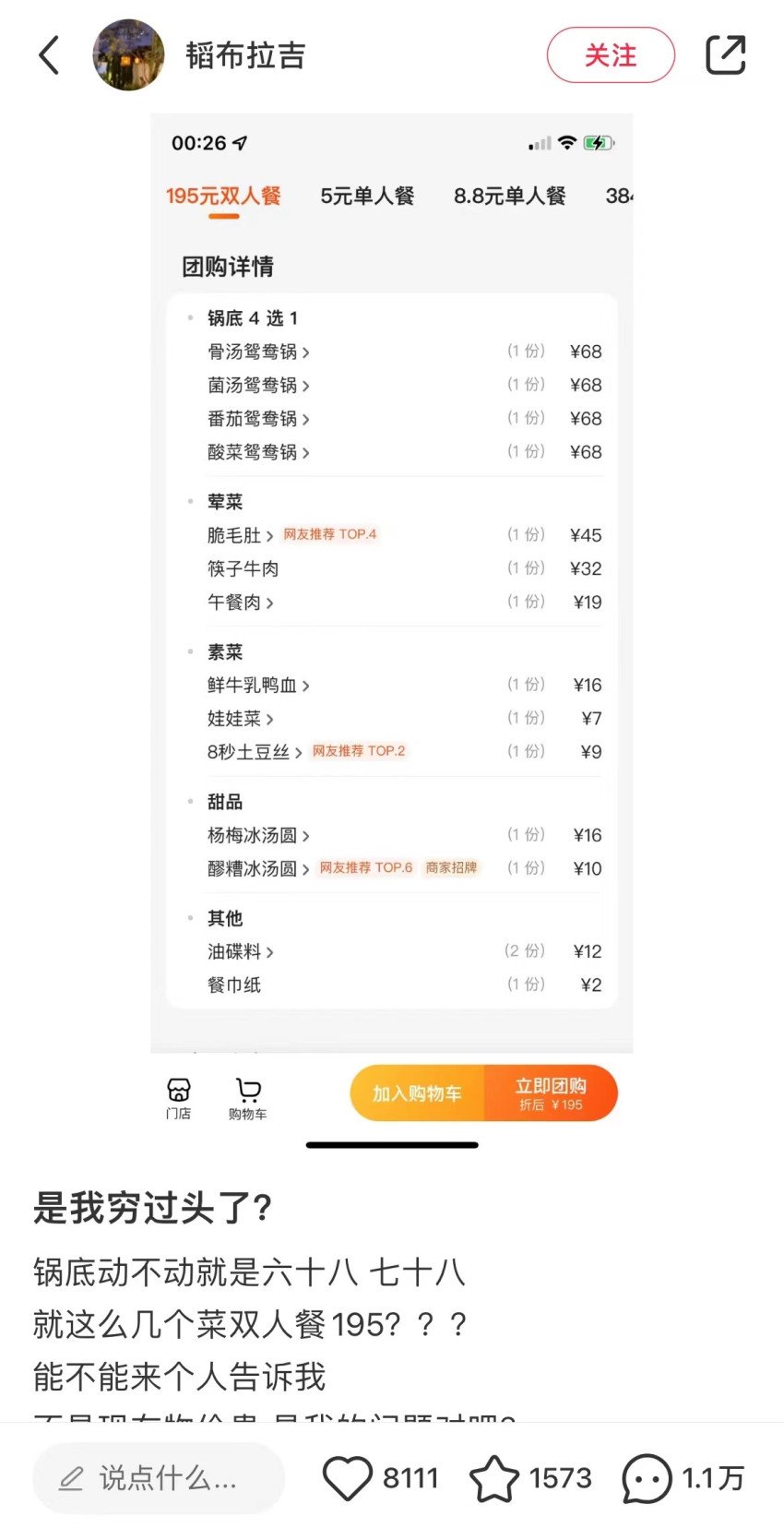784x1540 pixels.
Task: Tap the pencil icon in comment bar
Action: (71, 1478)
